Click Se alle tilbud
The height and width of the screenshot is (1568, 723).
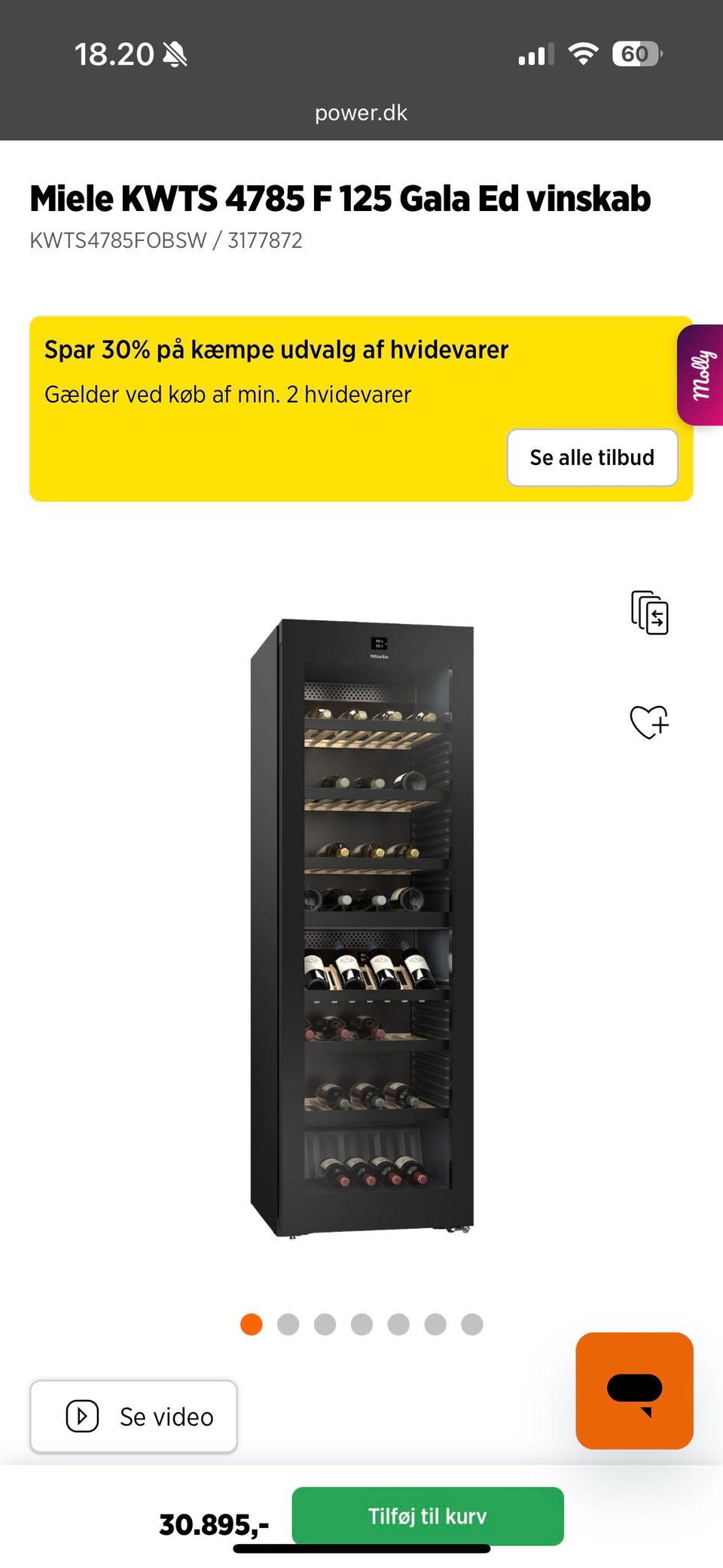pyautogui.click(x=593, y=457)
